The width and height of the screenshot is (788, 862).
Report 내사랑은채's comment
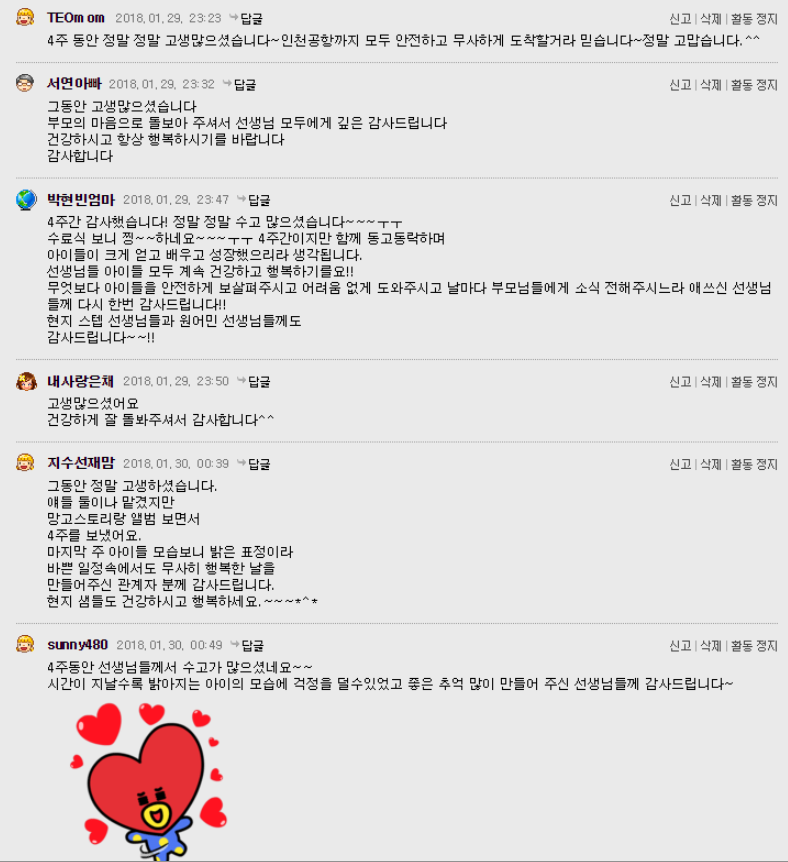[679, 382]
